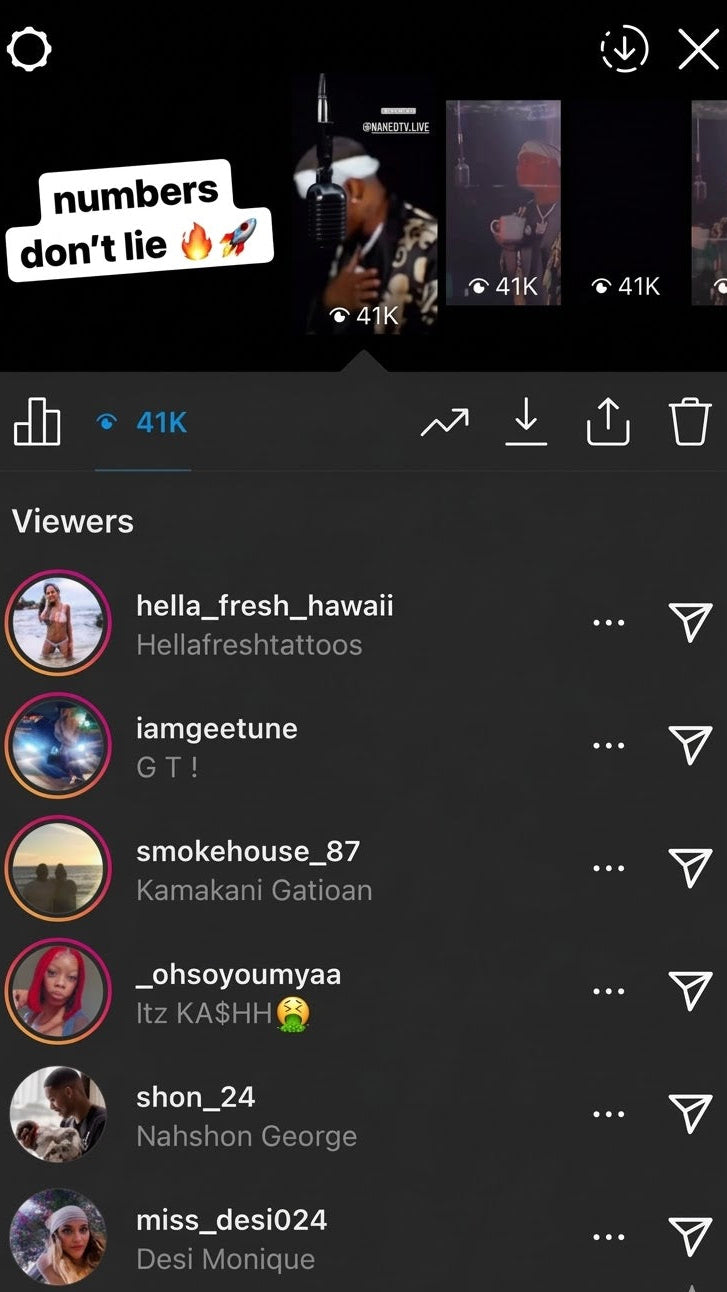Promote the story with trending arrow icon
Image resolution: width=727 pixels, height=1292 pixels.
click(x=445, y=423)
